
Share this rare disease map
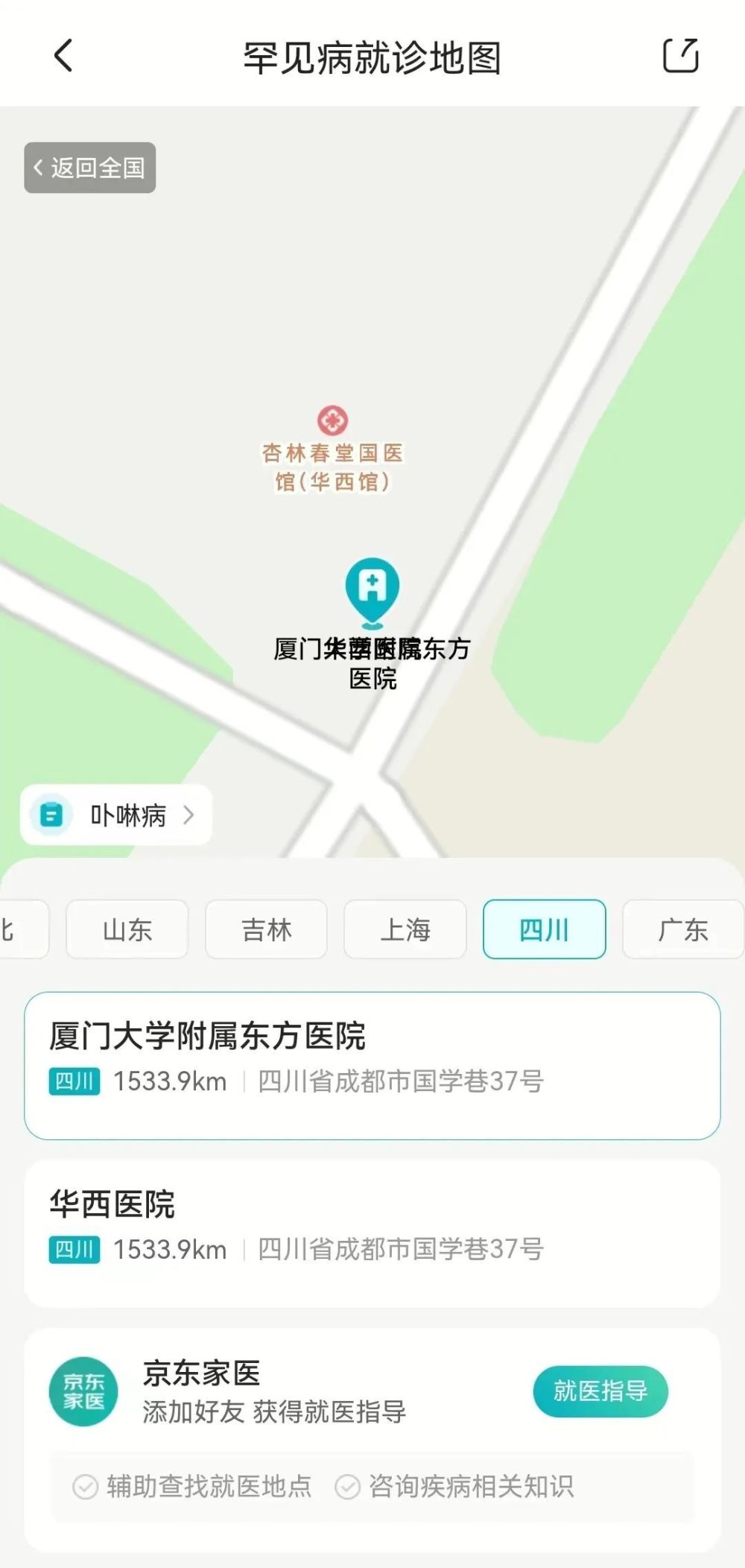[x=680, y=56]
